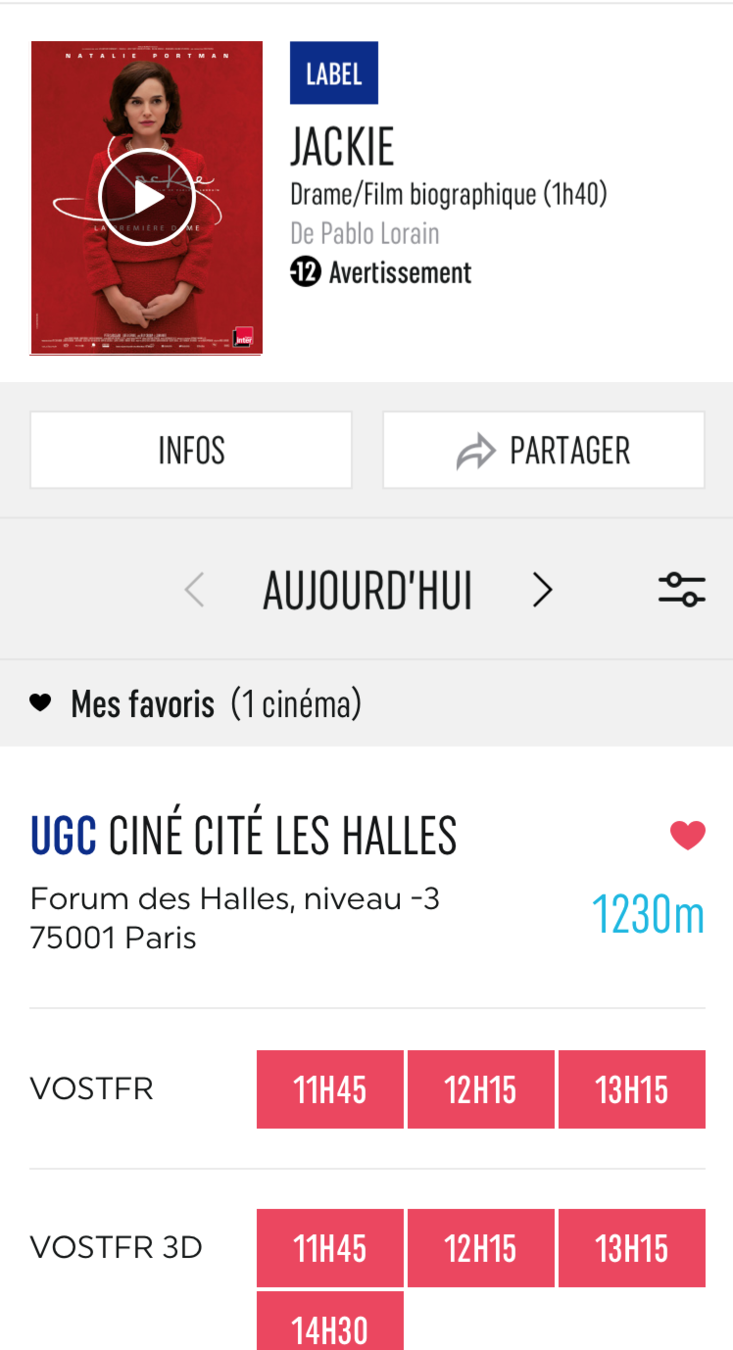733x1350 pixels.
Task: Open the INFOS button
Action: (x=191, y=450)
